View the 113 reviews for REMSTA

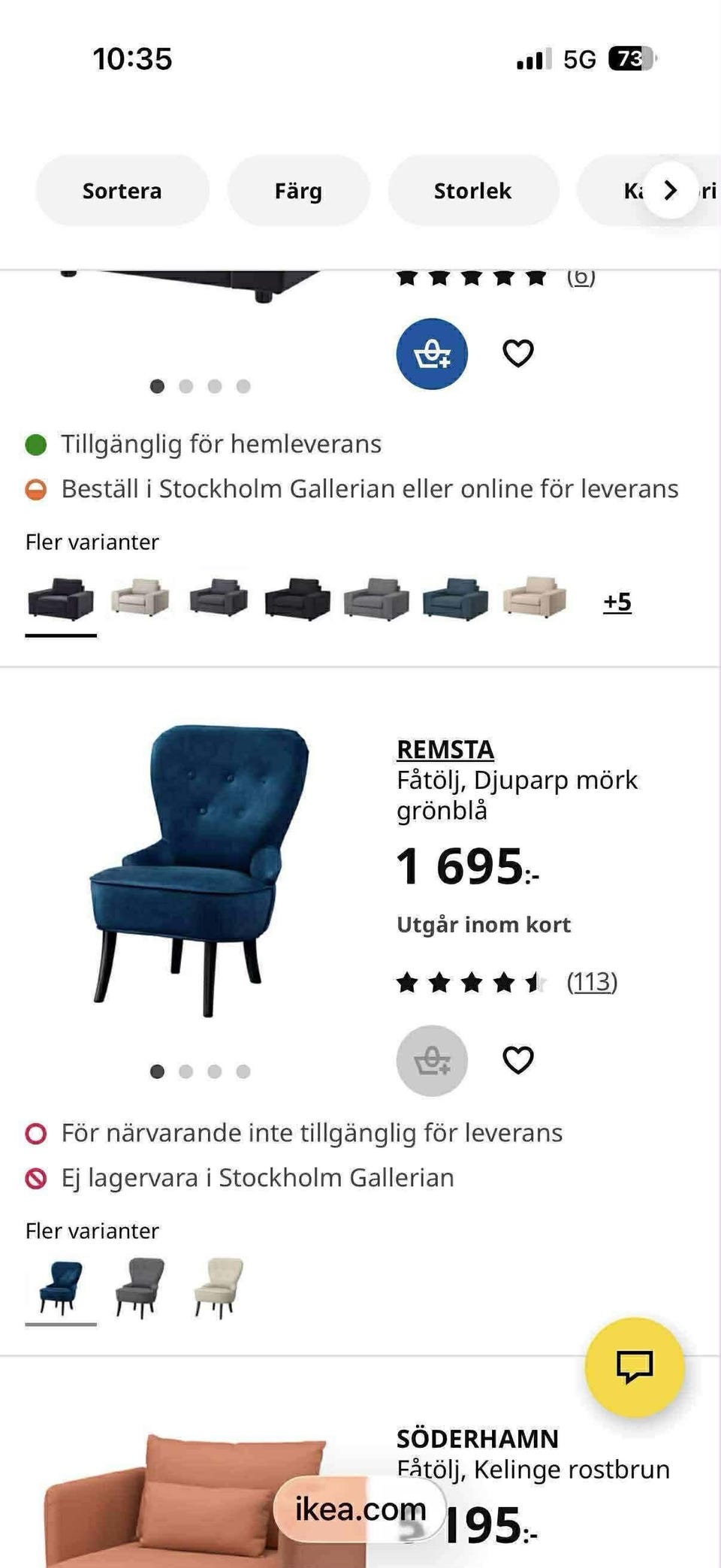tap(592, 980)
